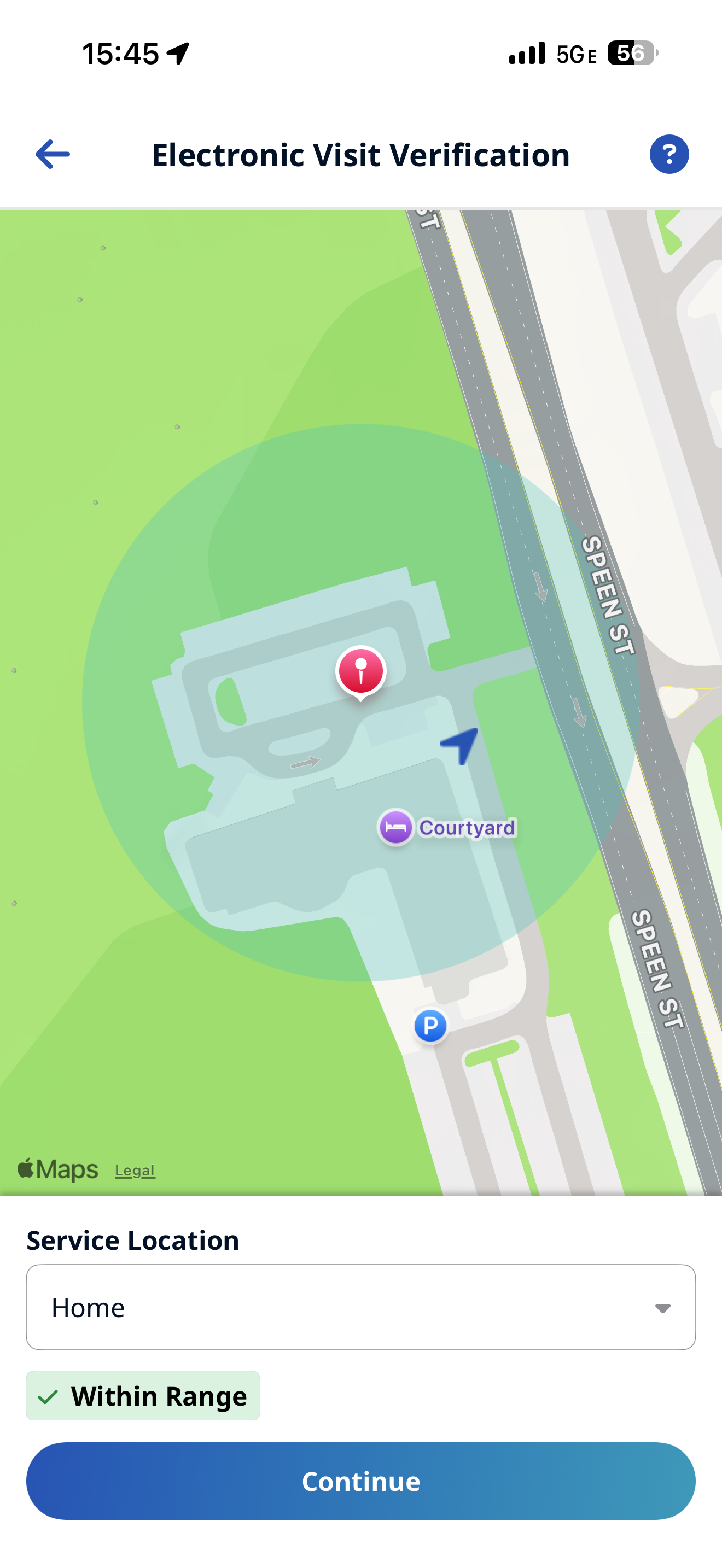Tap the red service location pin

360,670
